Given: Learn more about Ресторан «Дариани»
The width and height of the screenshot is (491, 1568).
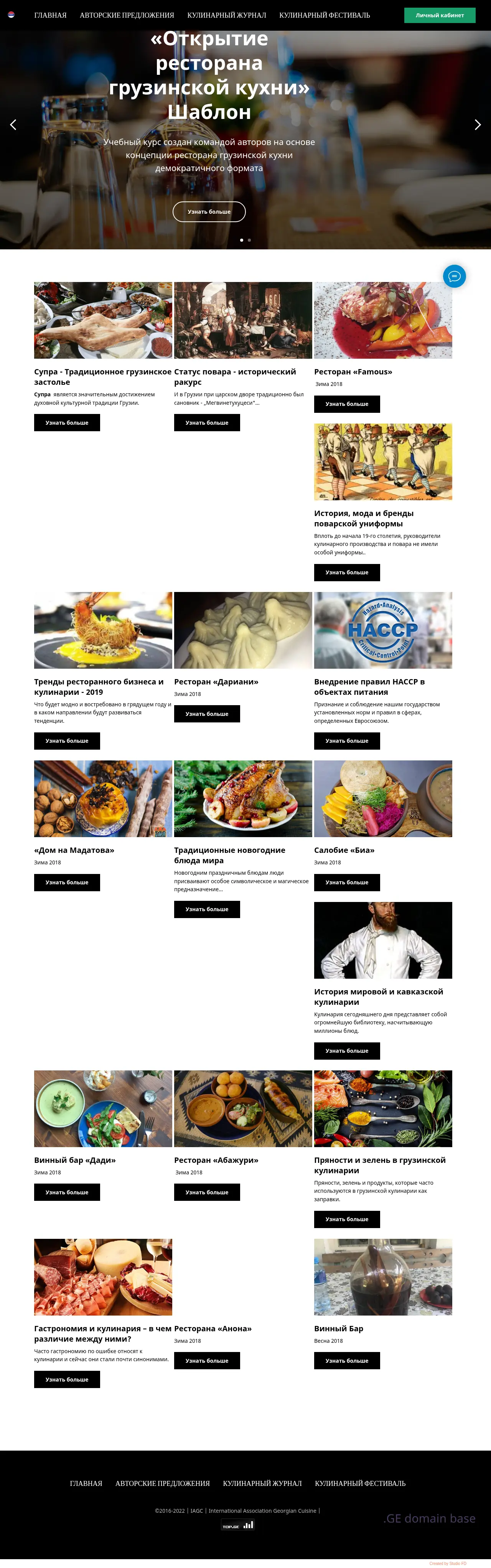Looking at the screenshot, I should click(207, 714).
